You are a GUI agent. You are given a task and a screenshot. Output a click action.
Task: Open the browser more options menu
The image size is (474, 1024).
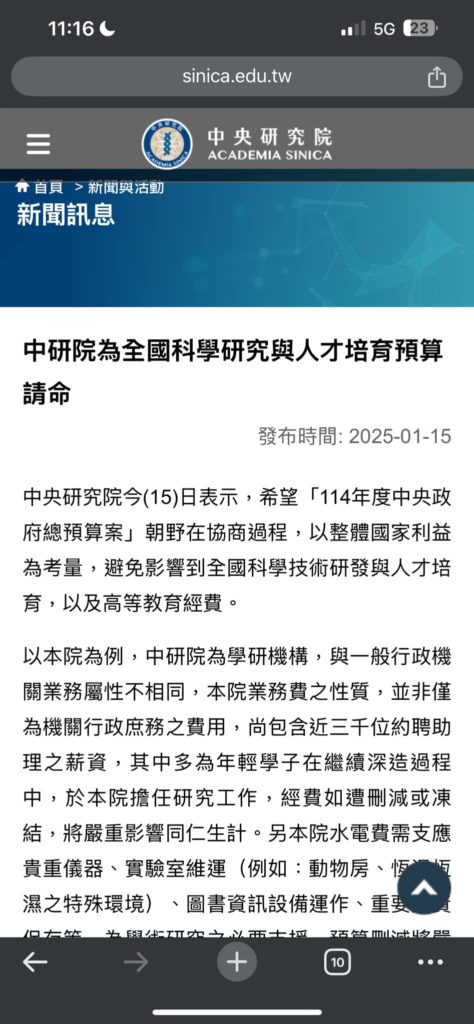430,962
